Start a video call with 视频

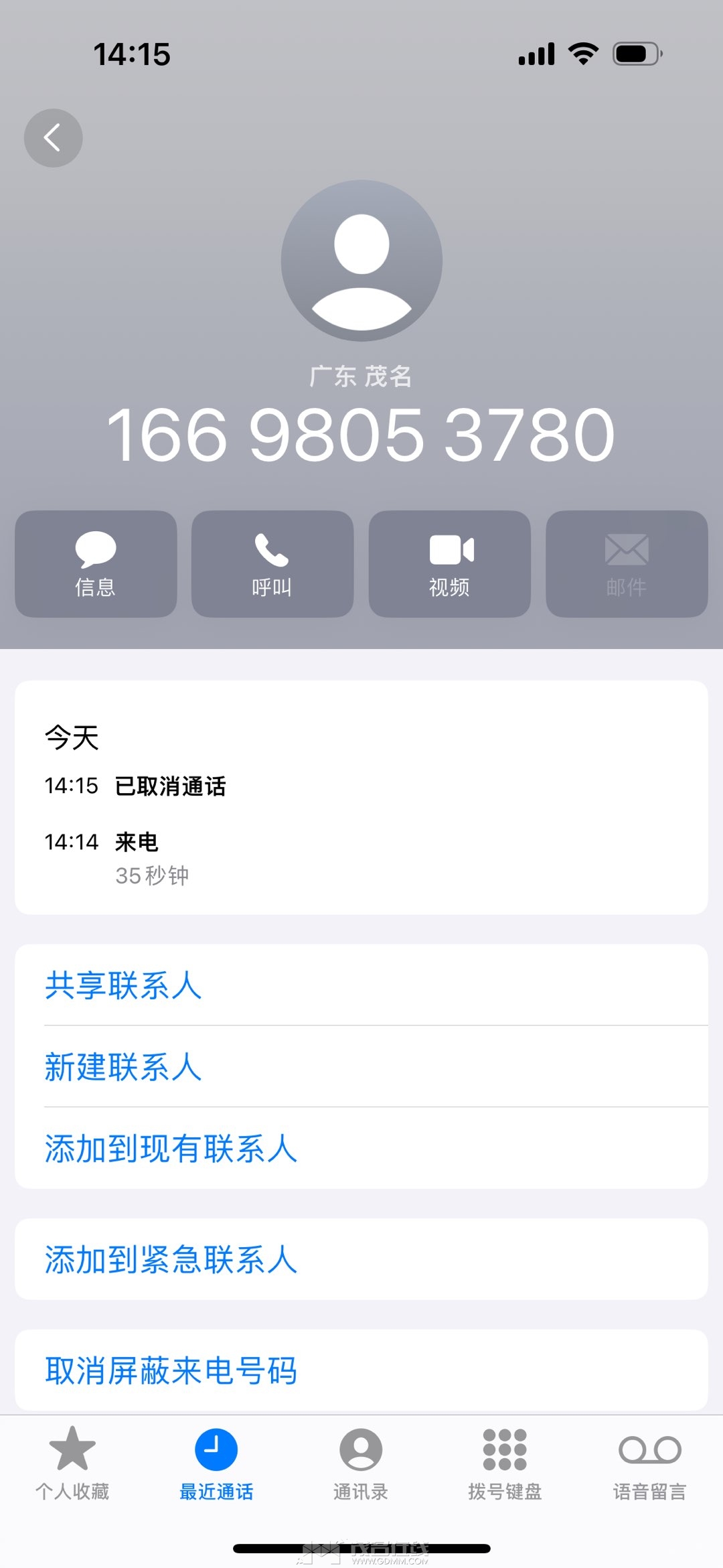tap(449, 563)
